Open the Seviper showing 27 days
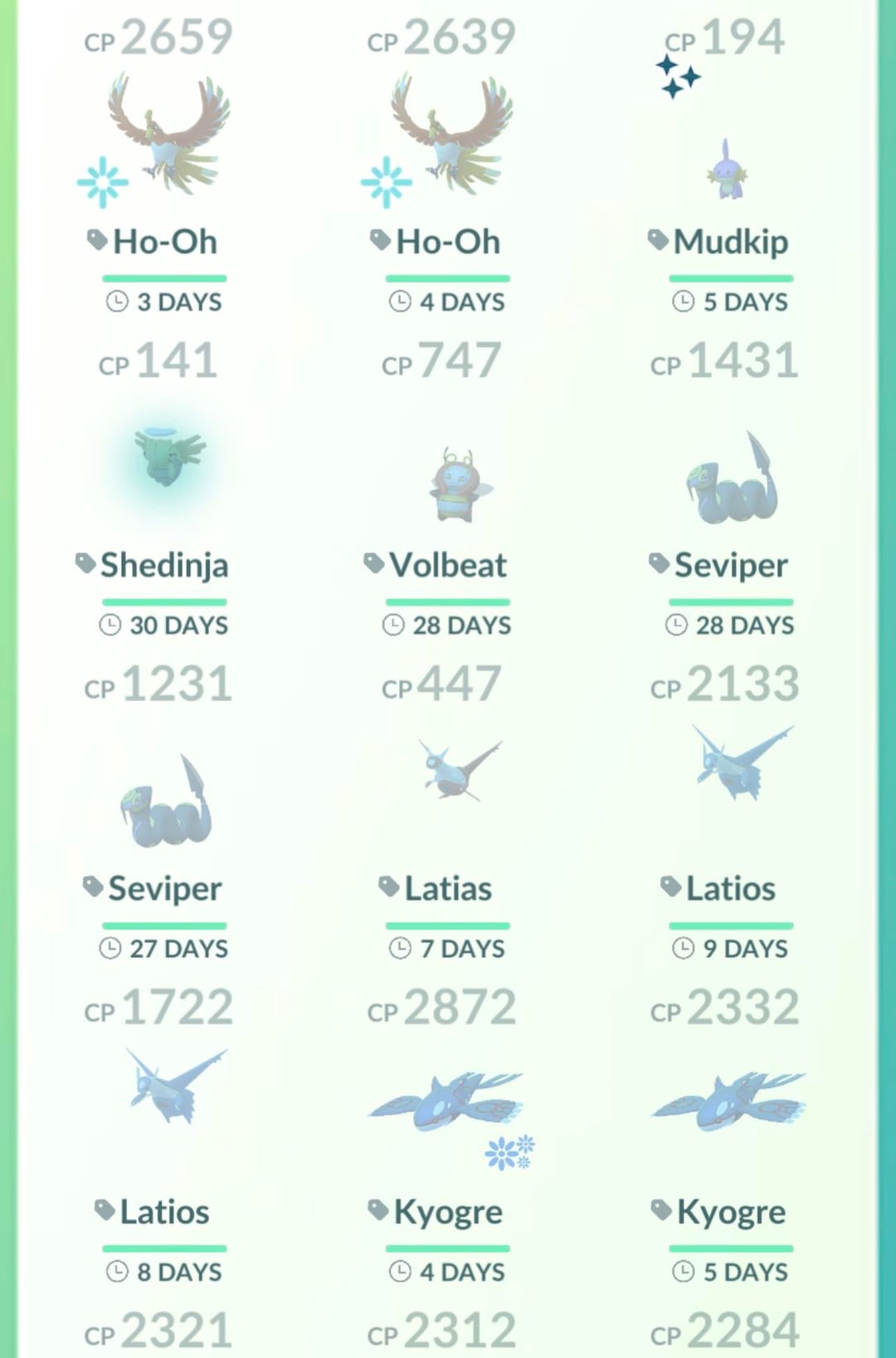The height and width of the screenshot is (1358, 896). 164,805
